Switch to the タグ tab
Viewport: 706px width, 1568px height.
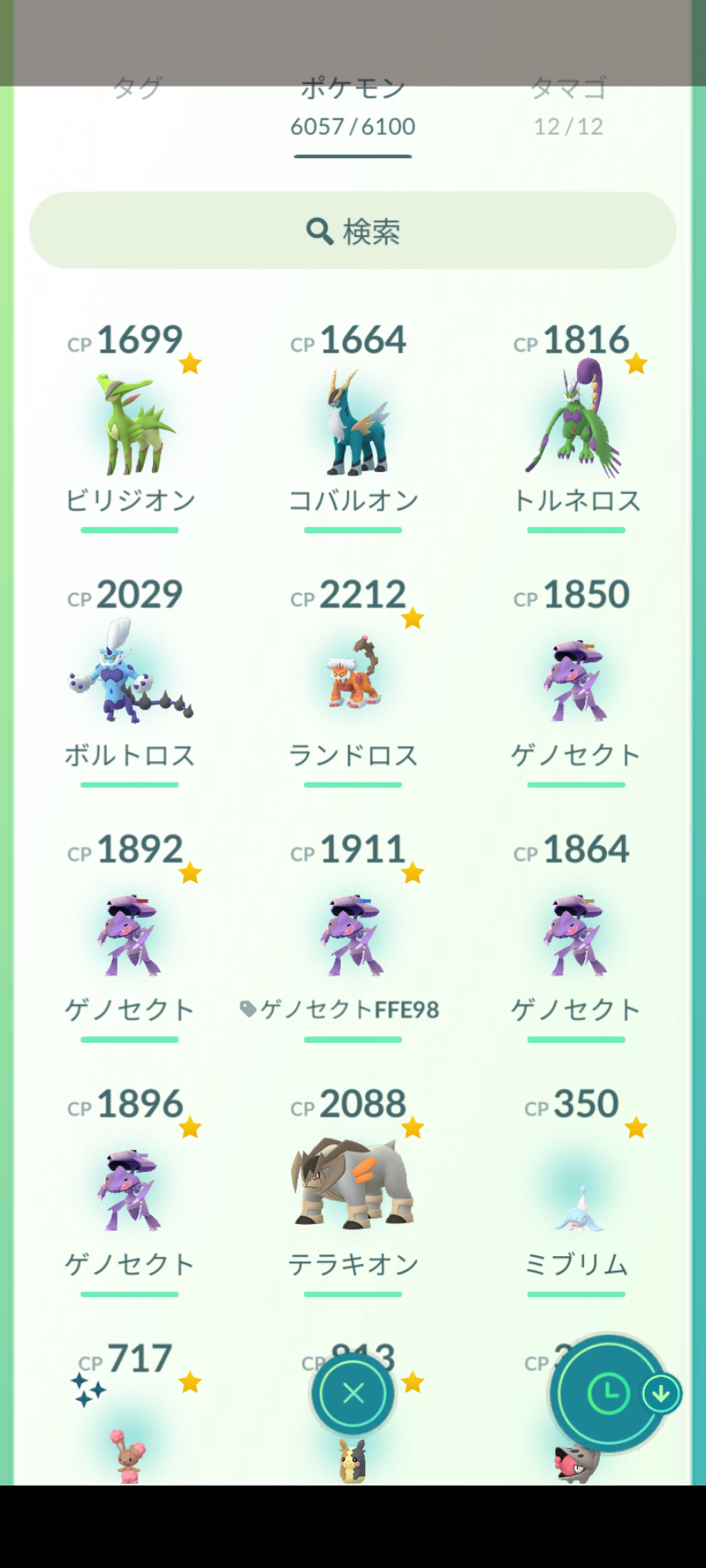(x=137, y=88)
